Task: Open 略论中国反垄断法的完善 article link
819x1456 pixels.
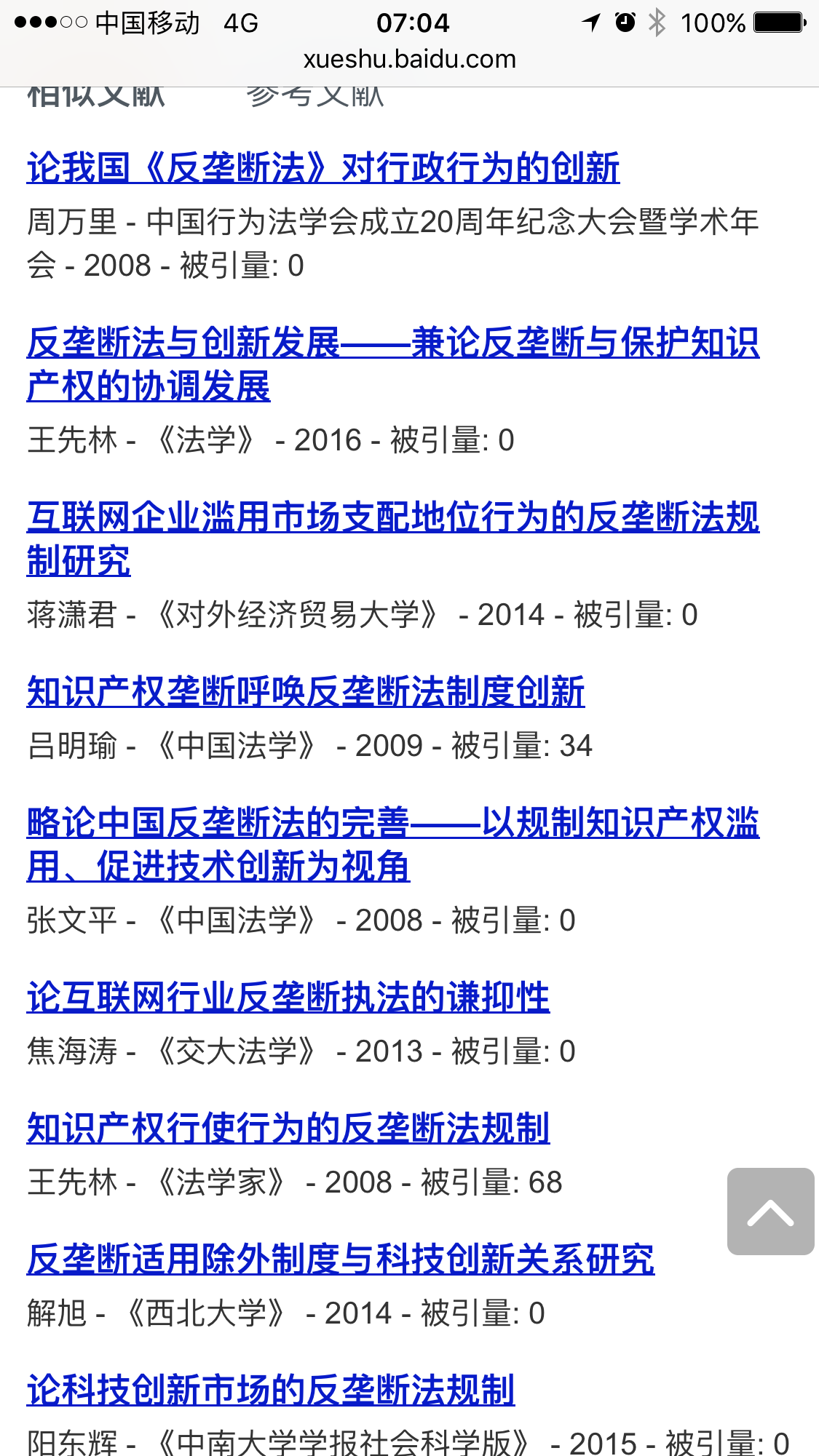Action: (393, 823)
